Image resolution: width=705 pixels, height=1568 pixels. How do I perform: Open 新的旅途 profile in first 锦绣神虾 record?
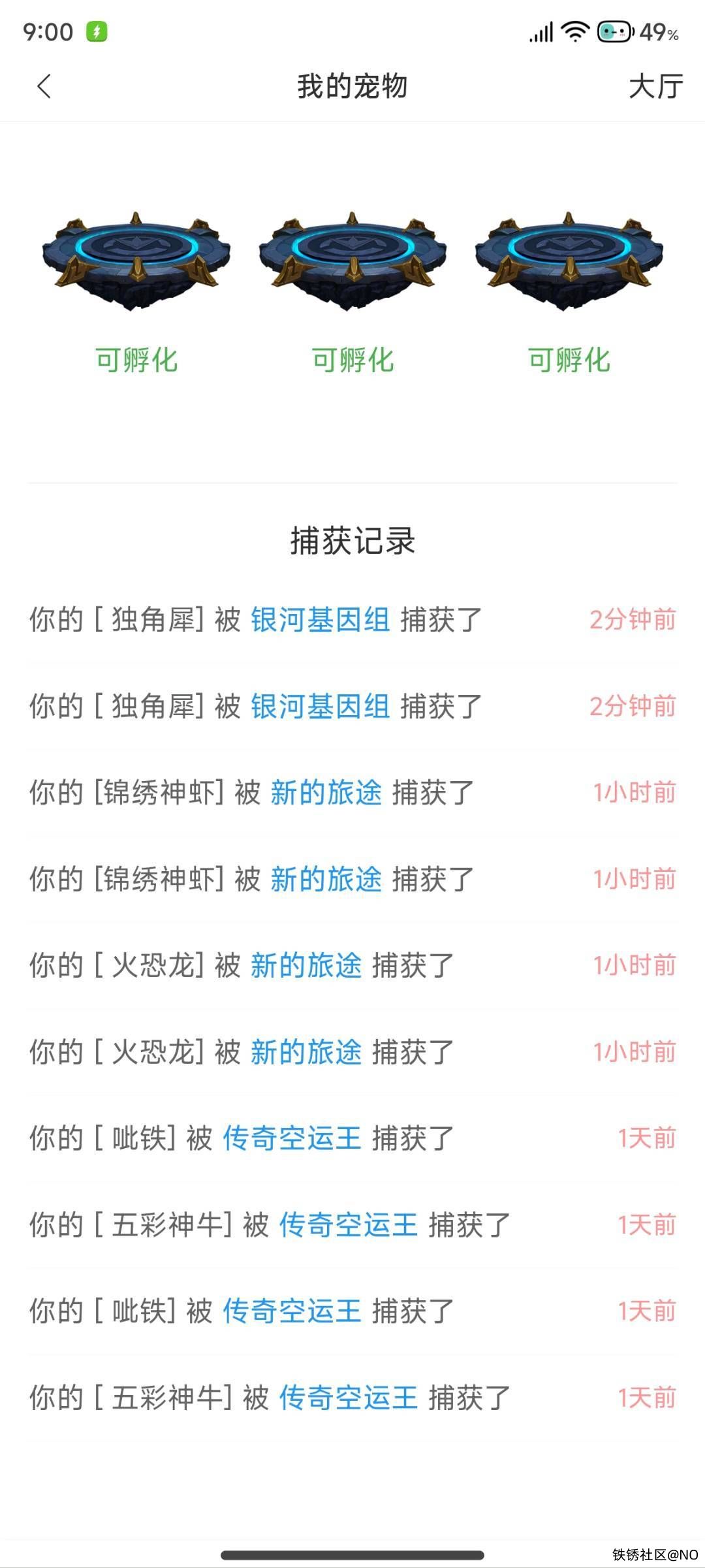pos(326,792)
